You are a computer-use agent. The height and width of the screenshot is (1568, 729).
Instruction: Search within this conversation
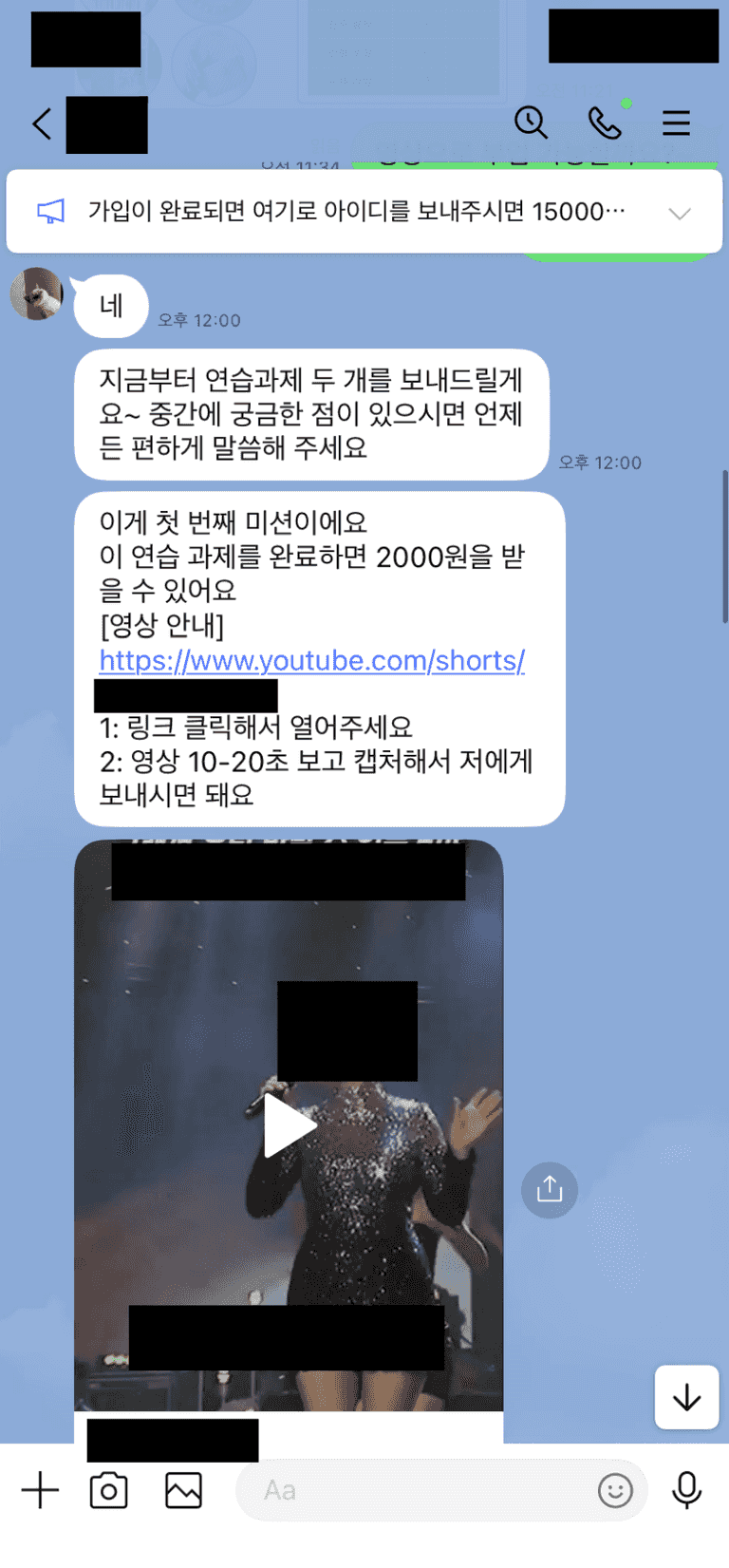[x=531, y=123]
